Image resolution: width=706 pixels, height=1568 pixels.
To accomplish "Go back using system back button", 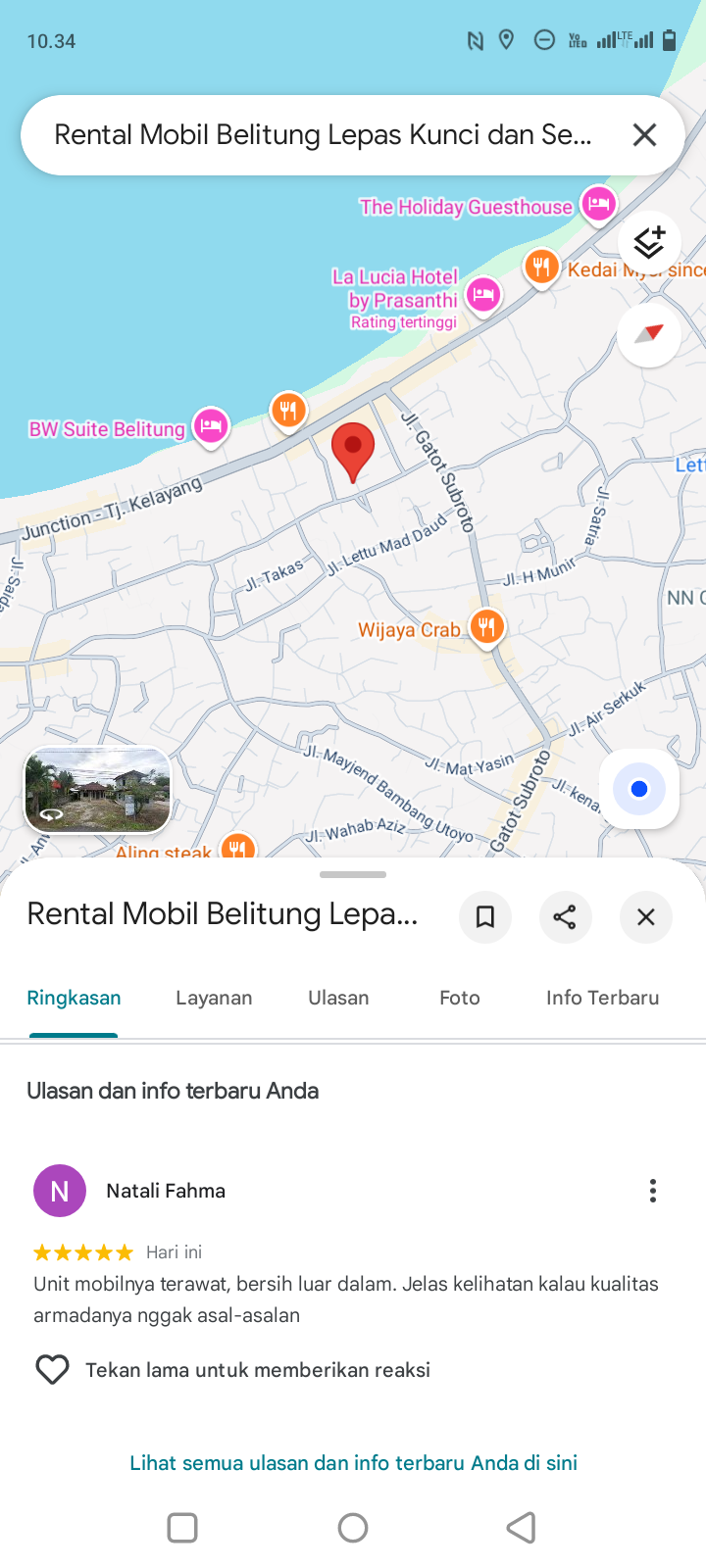I will tap(522, 1527).
